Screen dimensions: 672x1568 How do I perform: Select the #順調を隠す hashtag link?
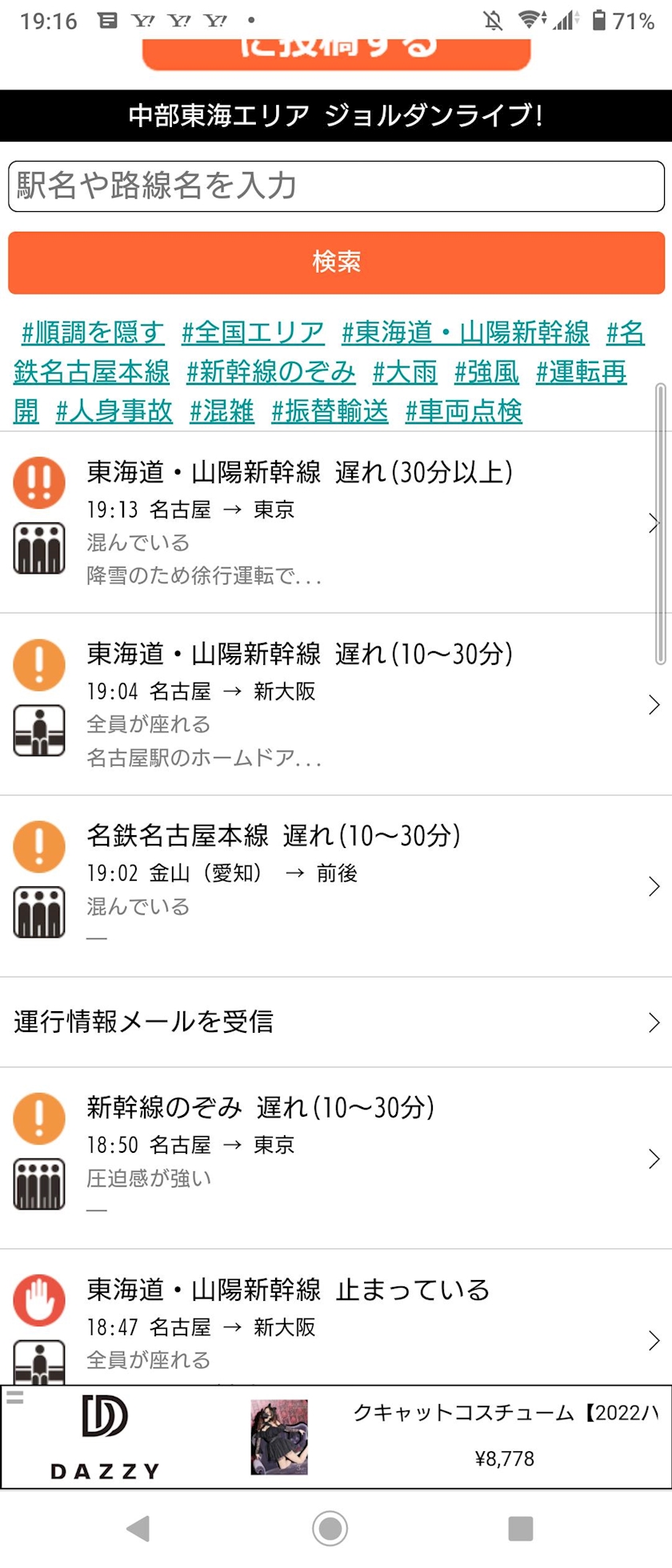[93, 332]
